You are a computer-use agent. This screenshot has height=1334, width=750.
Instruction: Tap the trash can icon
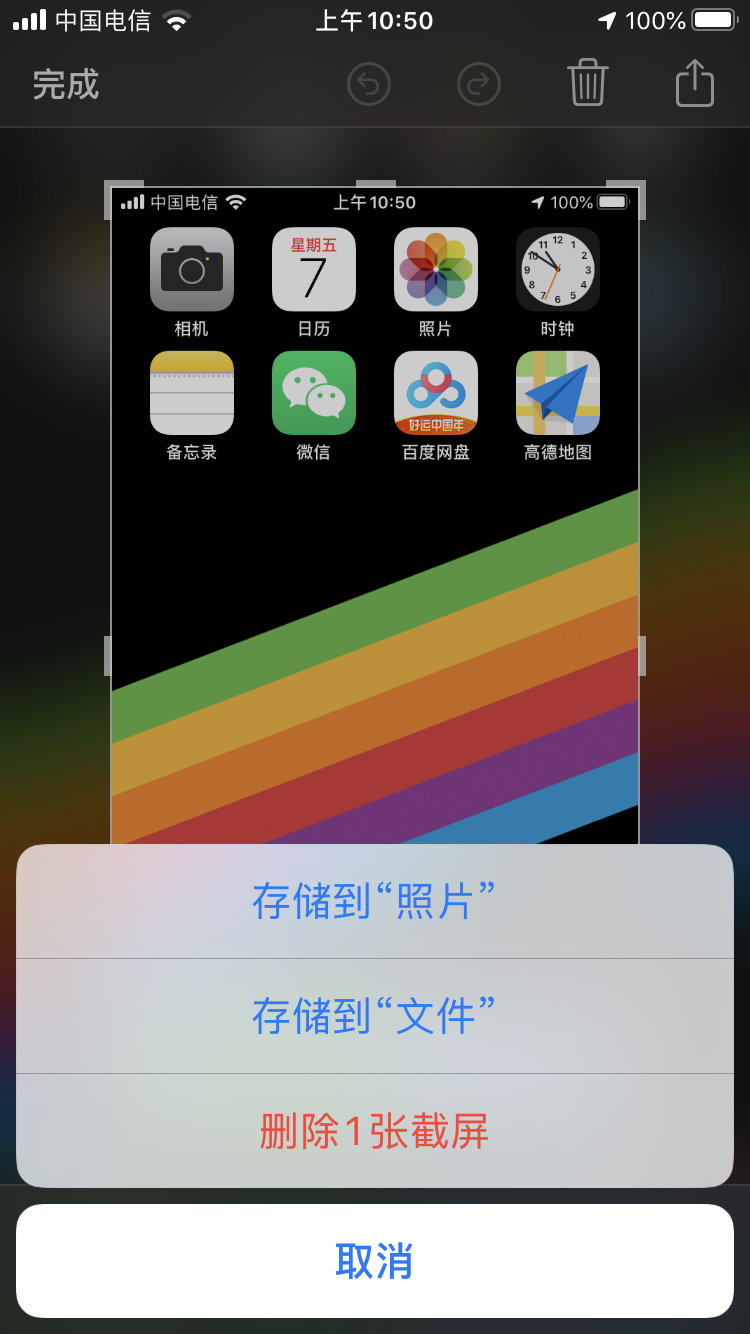click(x=588, y=84)
